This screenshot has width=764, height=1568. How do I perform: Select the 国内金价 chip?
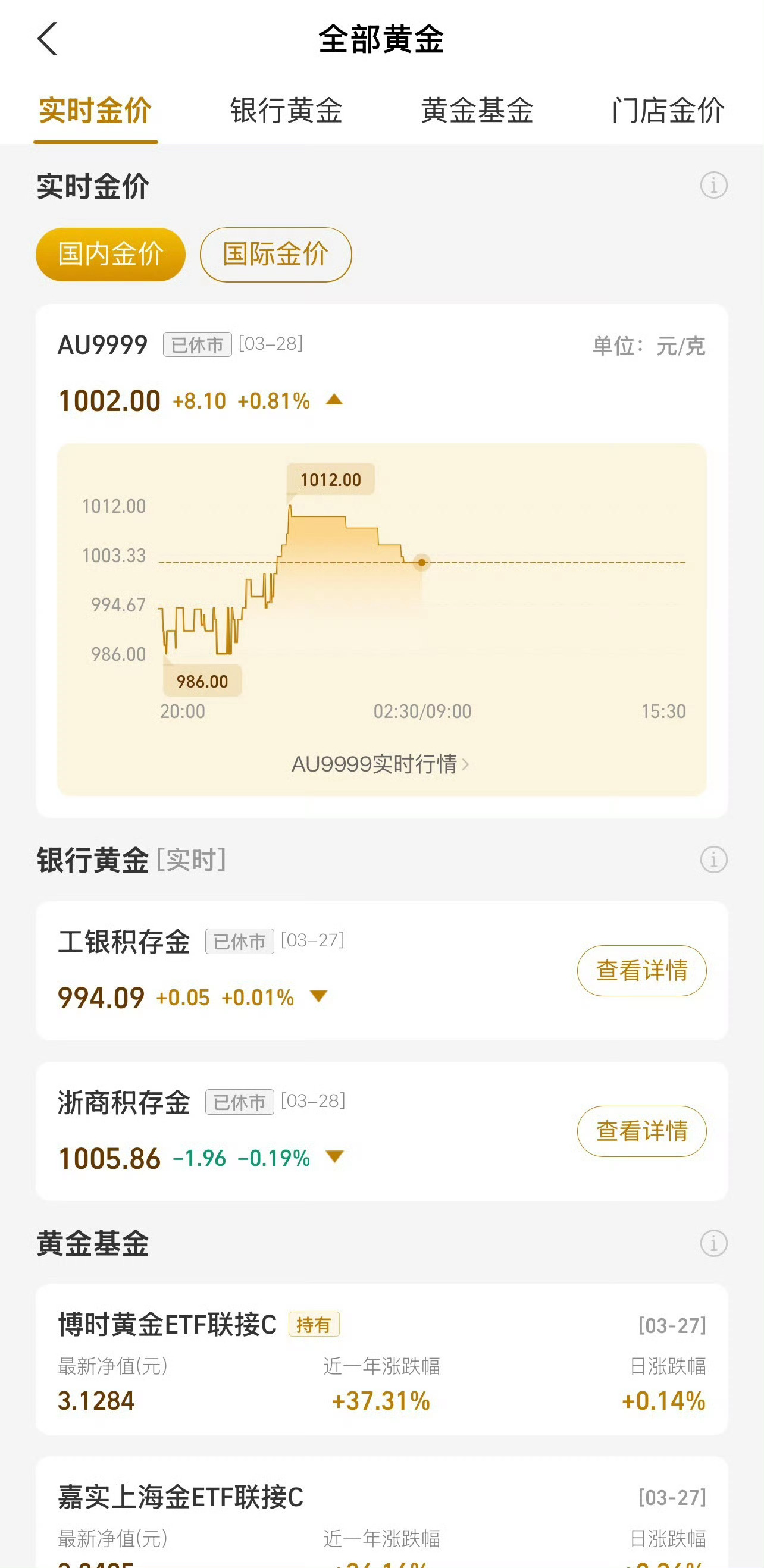pos(111,255)
